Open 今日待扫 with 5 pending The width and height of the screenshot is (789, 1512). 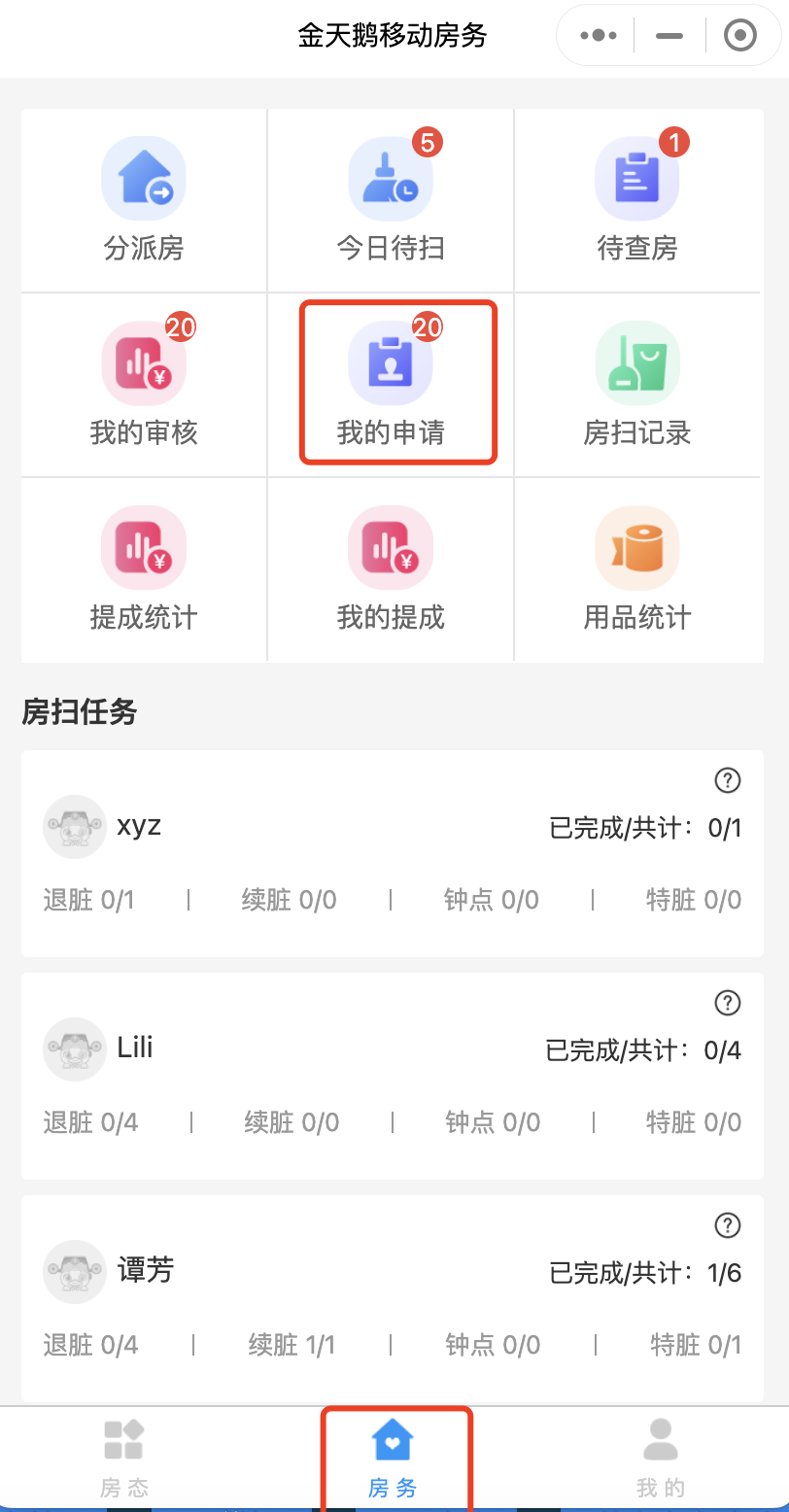391,200
